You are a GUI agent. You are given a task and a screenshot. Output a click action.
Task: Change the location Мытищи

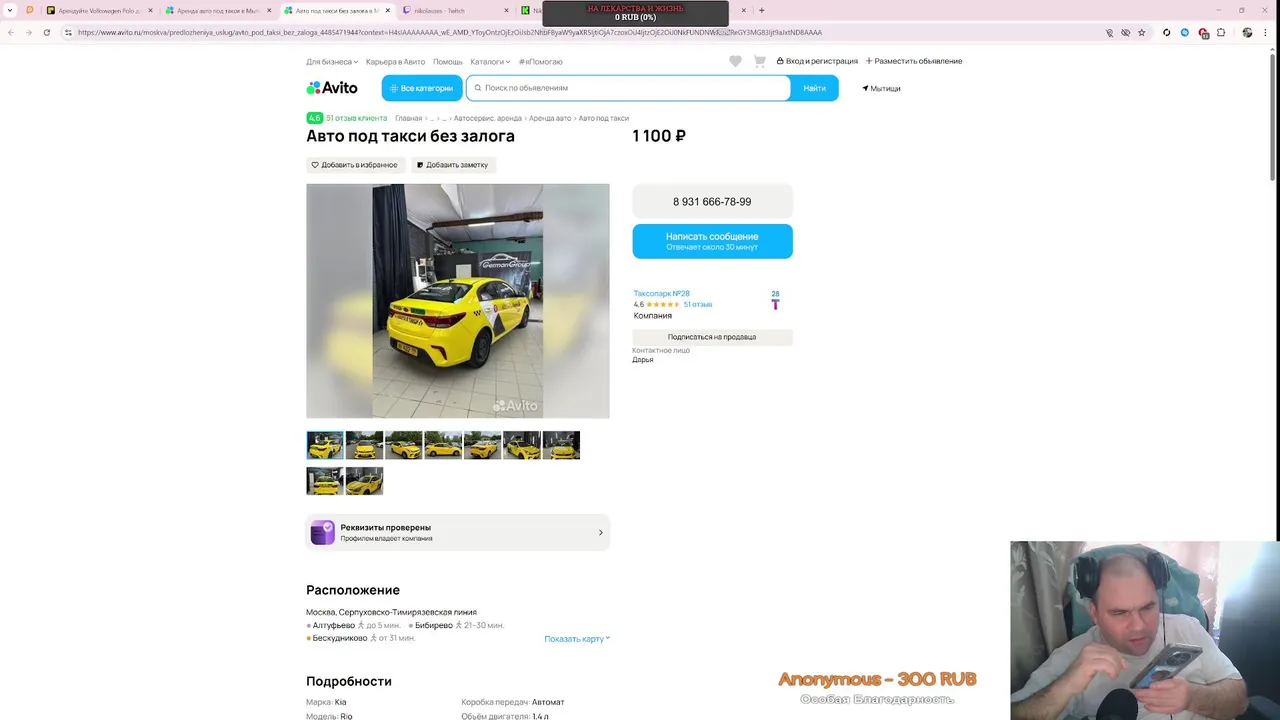pyautogui.click(x=881, y=88)
